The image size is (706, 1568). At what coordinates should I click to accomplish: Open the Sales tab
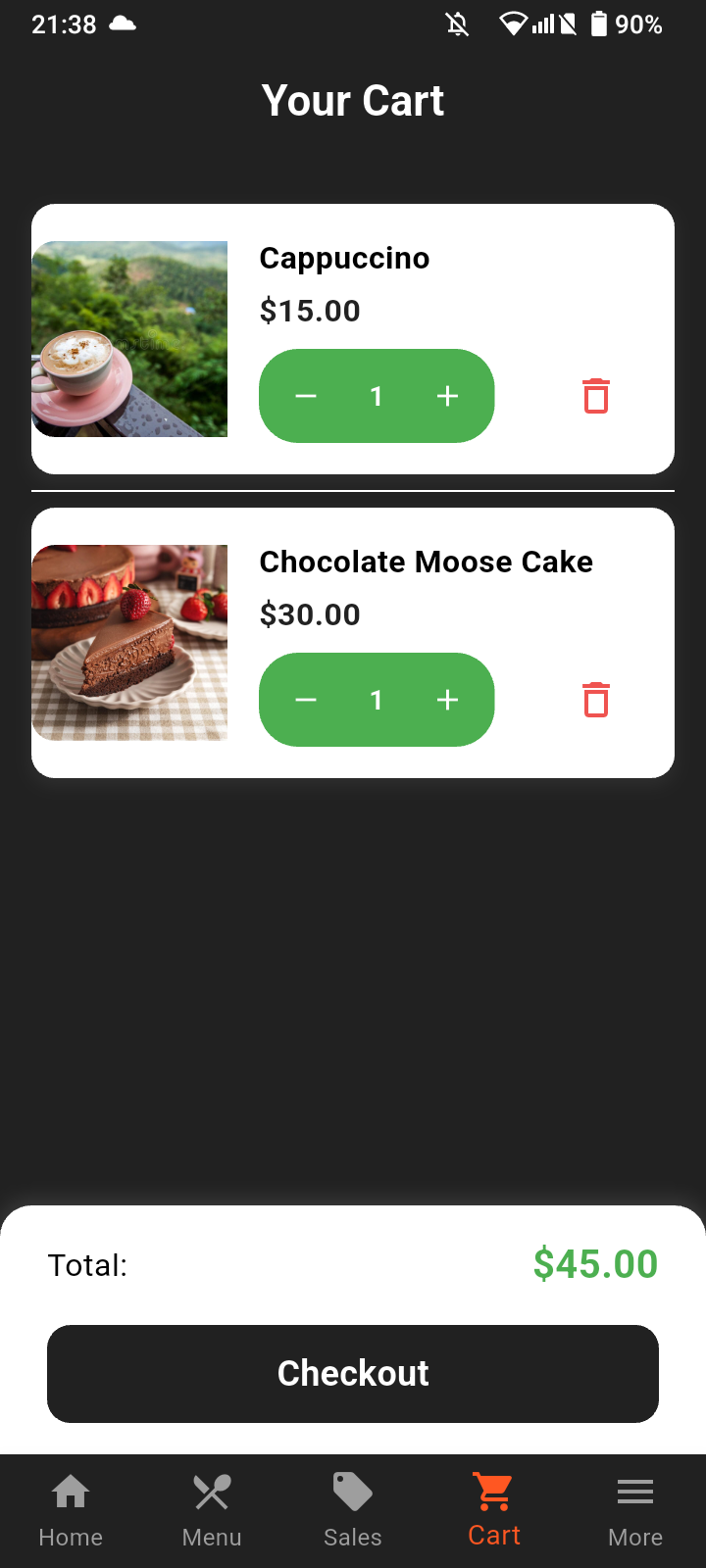click(353, 1510)
